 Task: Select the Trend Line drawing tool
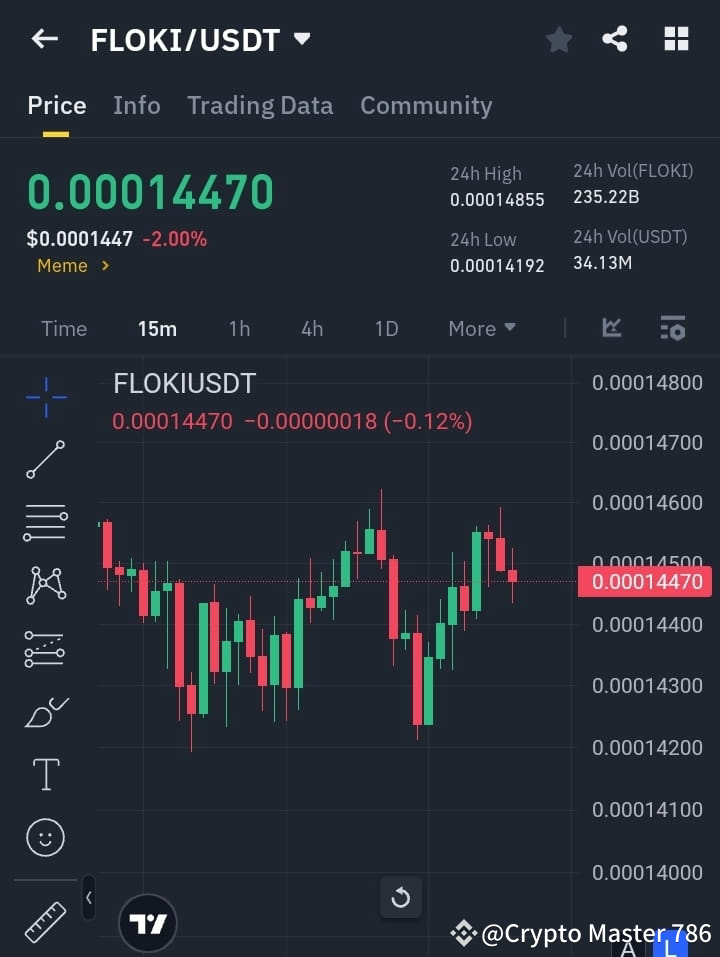pos(45,460)
